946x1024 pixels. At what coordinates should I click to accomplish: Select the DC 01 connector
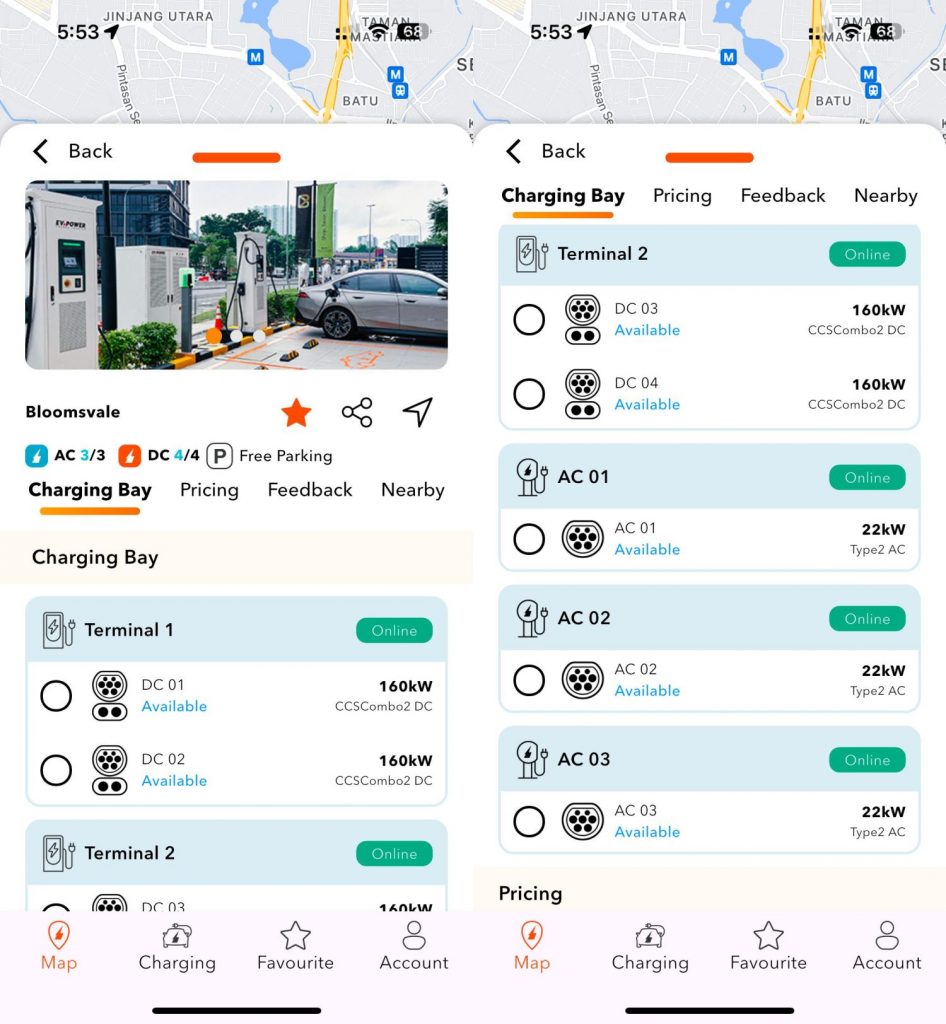[56, 695]
